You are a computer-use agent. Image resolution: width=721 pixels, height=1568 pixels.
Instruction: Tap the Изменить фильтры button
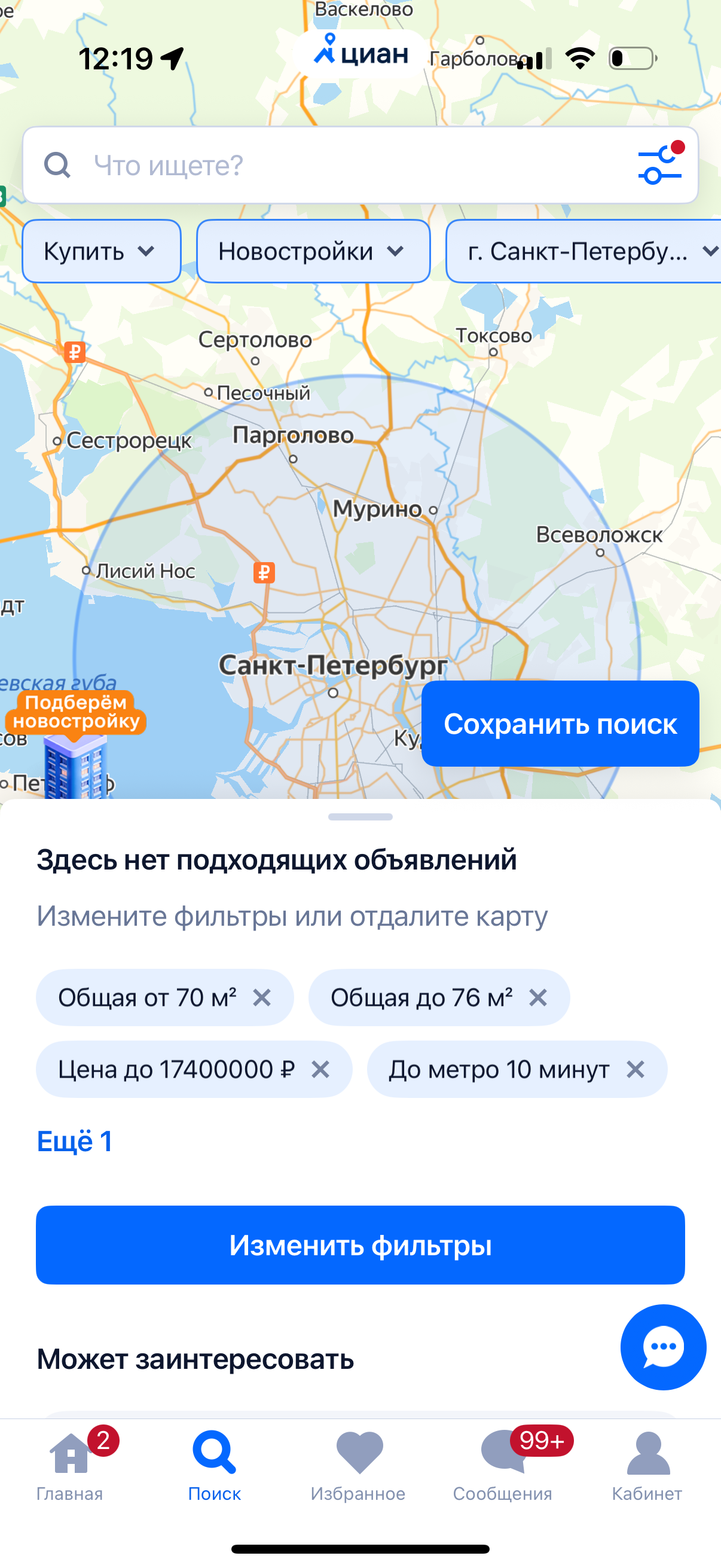tap(360, 1245)
